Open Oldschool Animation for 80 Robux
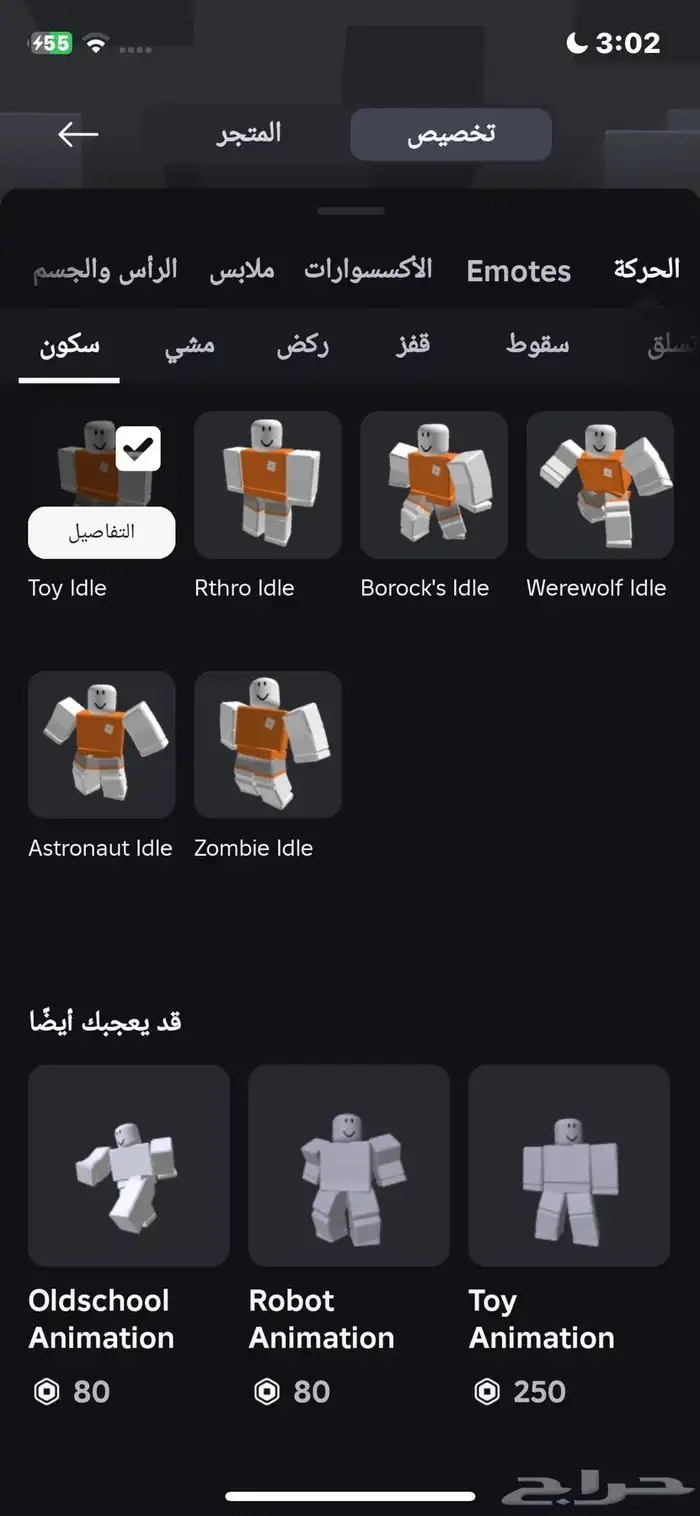 [129, 1166]
